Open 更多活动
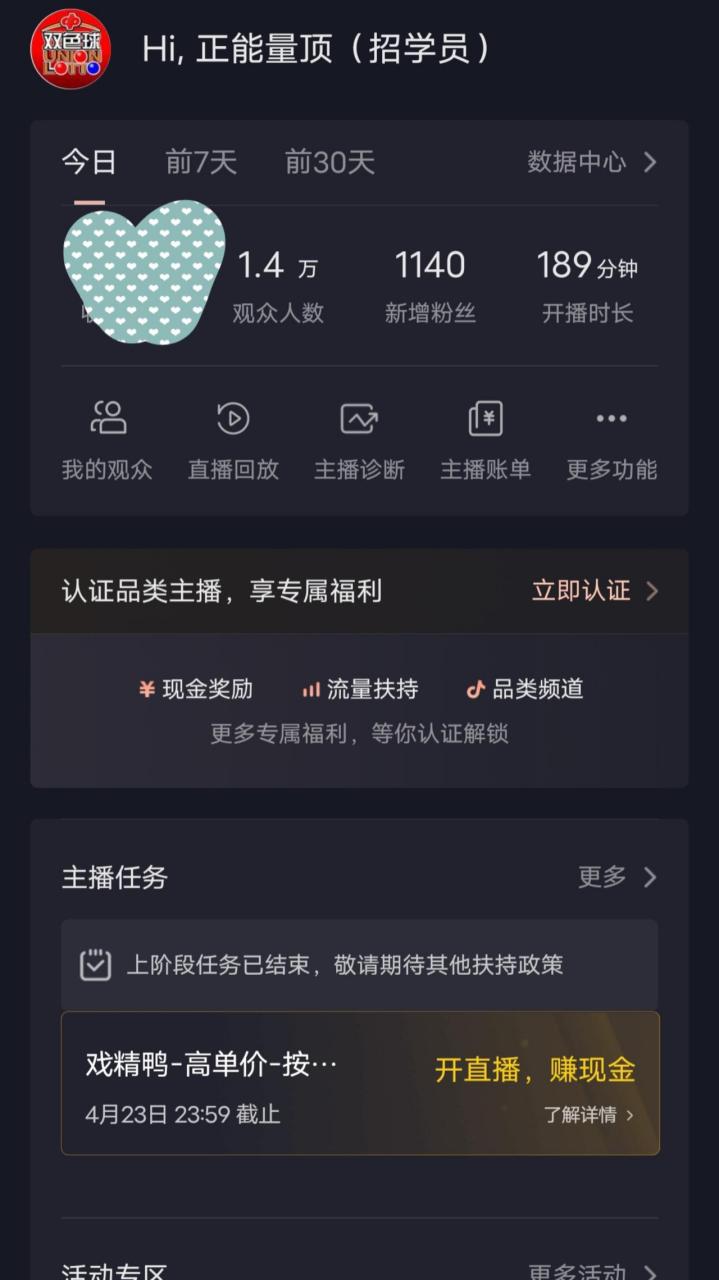 click(x=591, y=1272)
